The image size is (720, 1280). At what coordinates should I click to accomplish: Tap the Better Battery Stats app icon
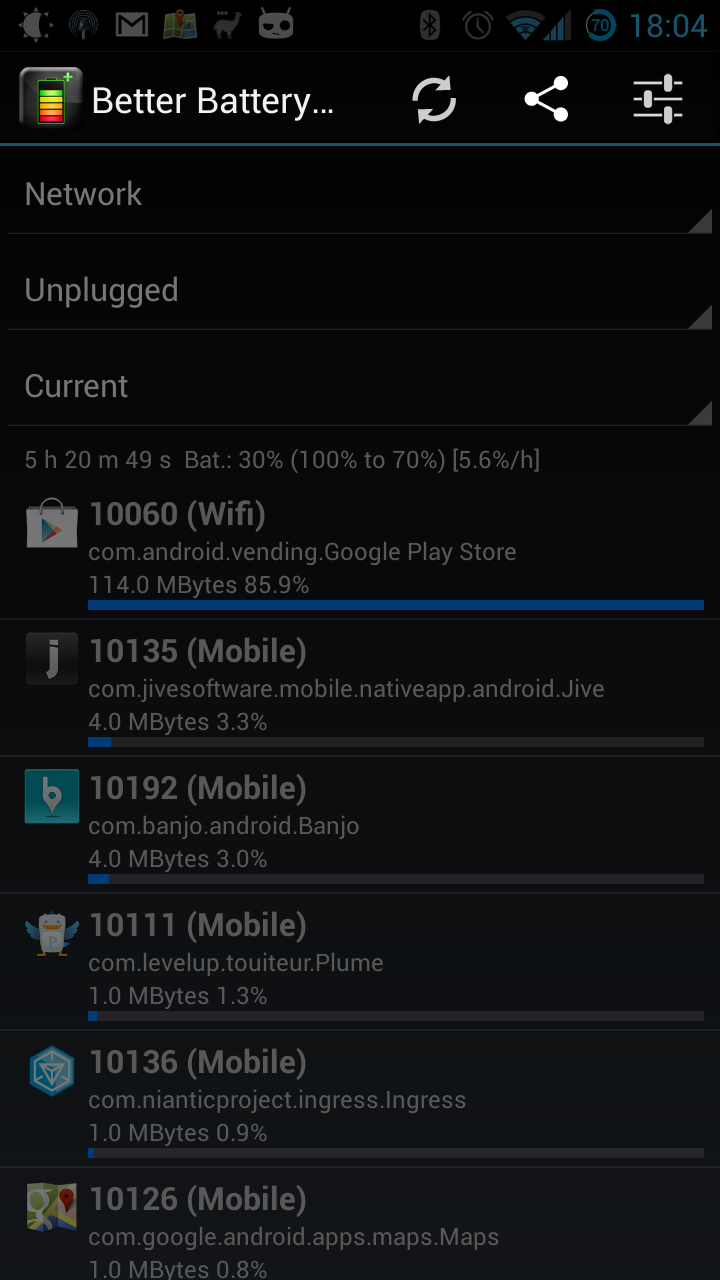click(48, 99)
